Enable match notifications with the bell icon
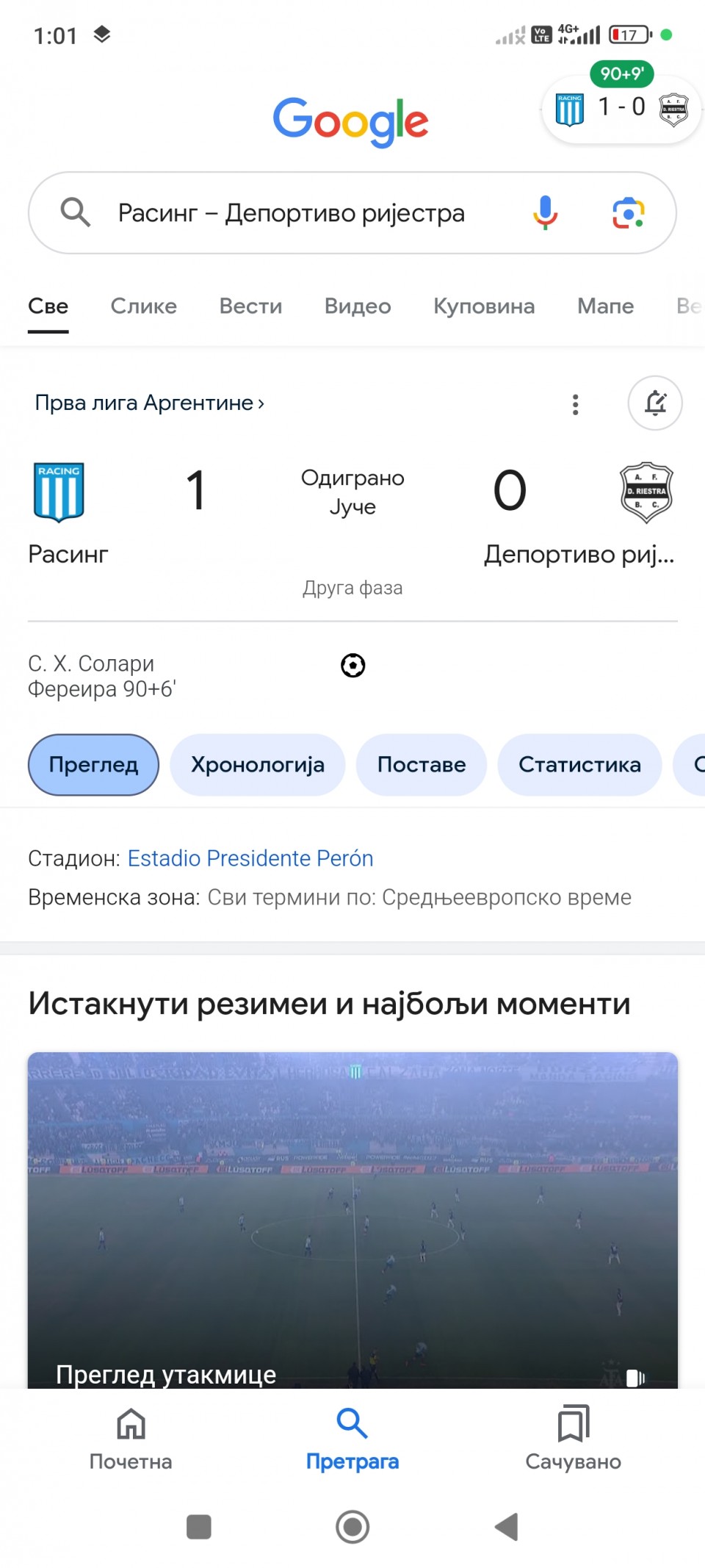705x1568 pixels. (655, 403)
